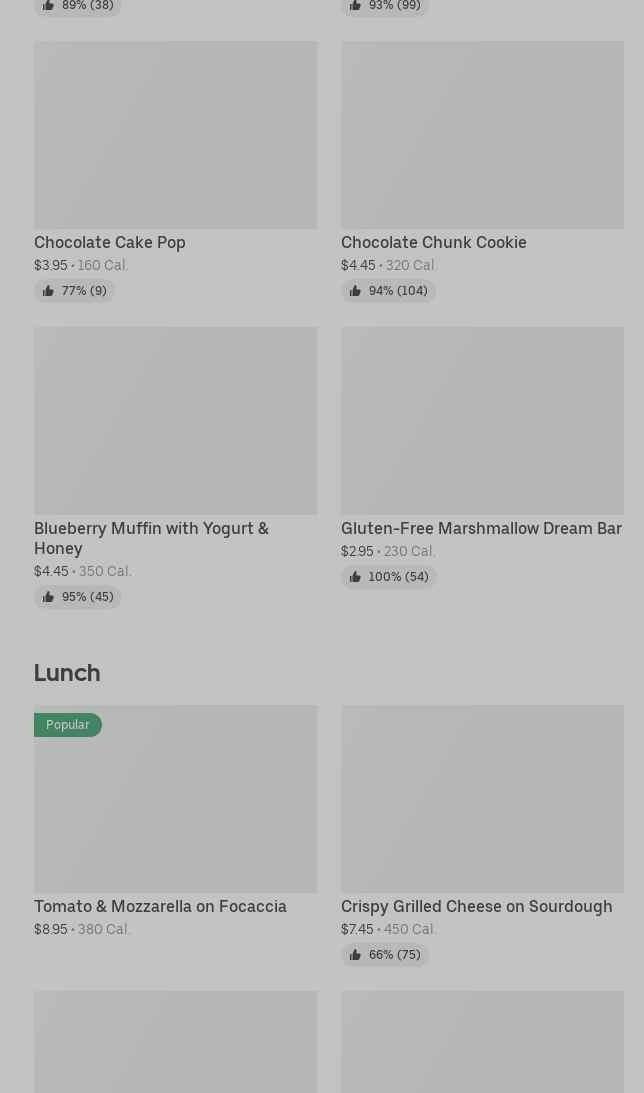Open Tomato & Mozzarella on Focaccia
Screen dimensions: 644x1093
pyautogui.click(x=176, y=822)
